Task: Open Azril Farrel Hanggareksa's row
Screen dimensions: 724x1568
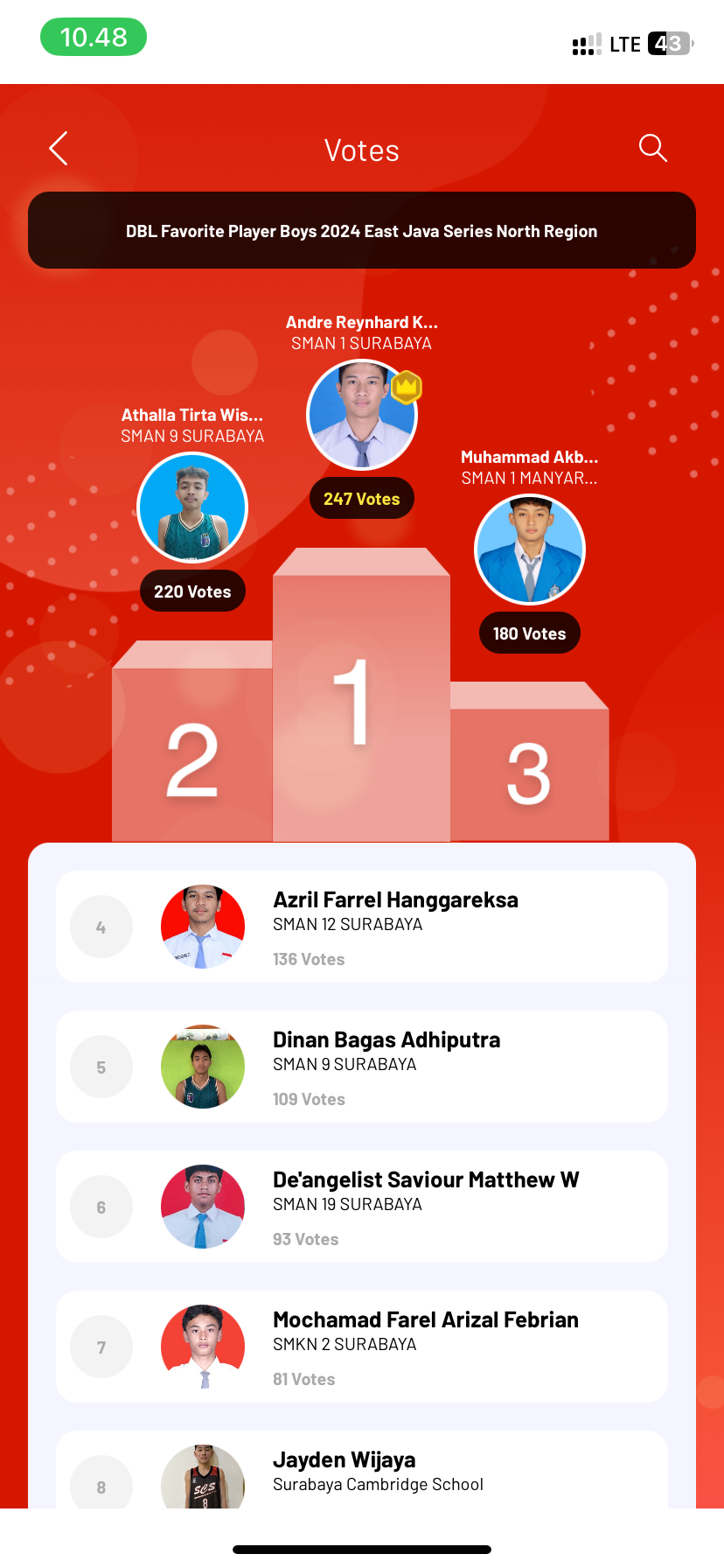Action: [x=362, y=927]
